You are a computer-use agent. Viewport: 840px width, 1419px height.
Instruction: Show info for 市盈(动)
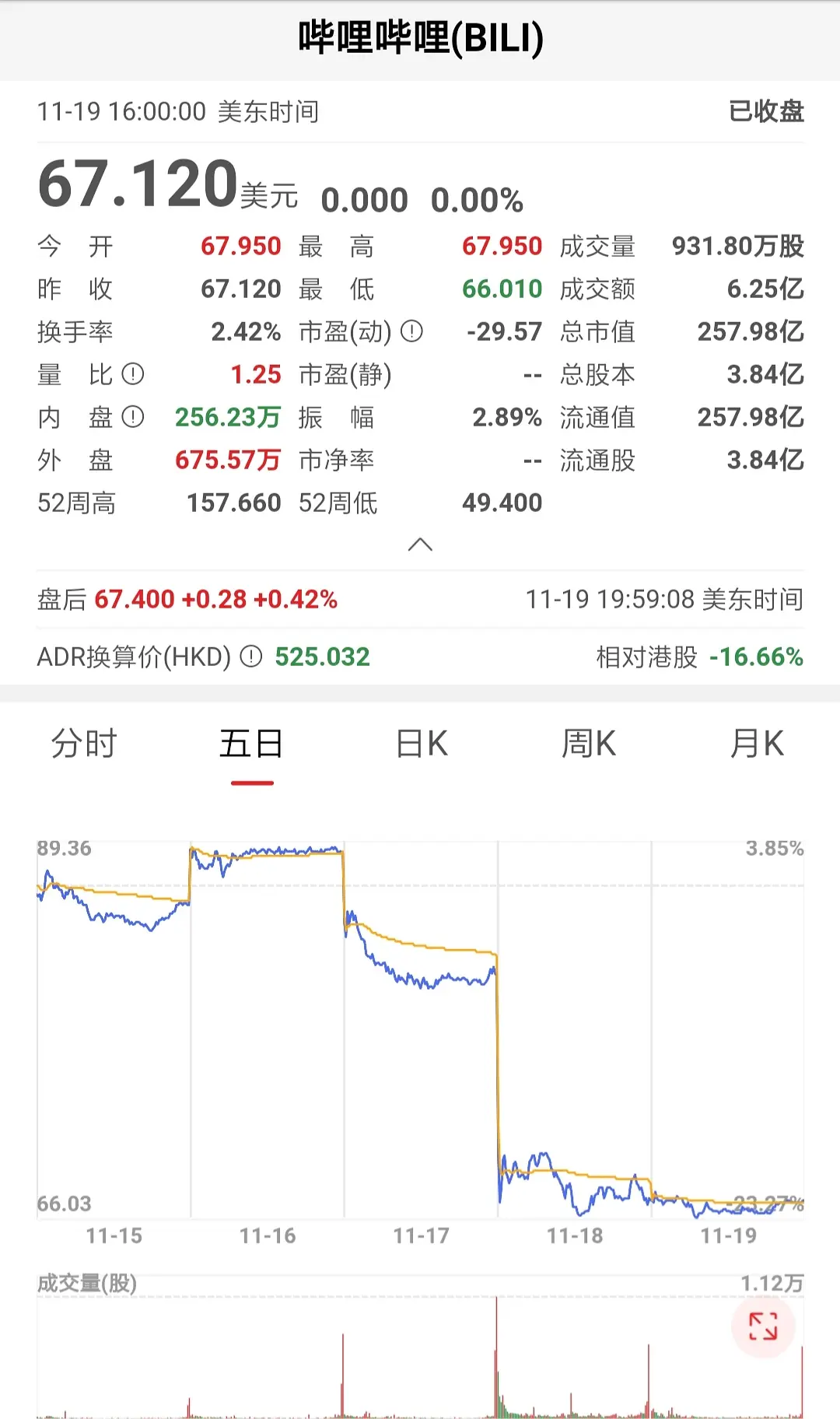[411, 332]
